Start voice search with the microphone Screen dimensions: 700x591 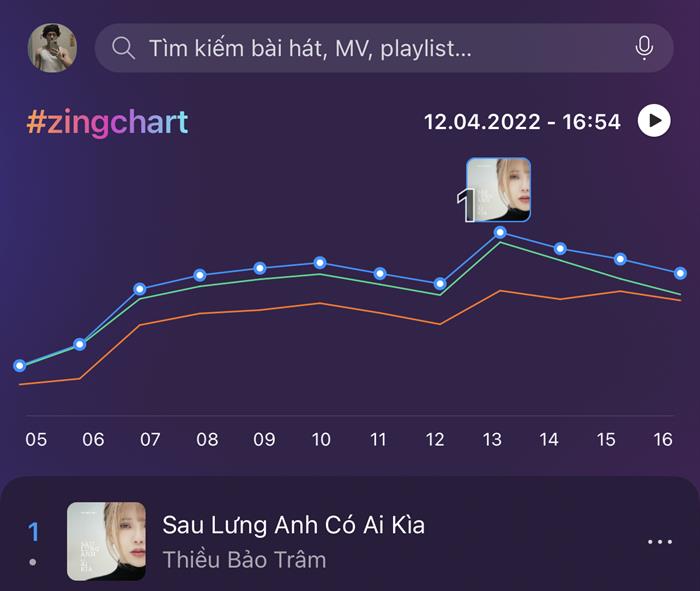click(644, 48)
